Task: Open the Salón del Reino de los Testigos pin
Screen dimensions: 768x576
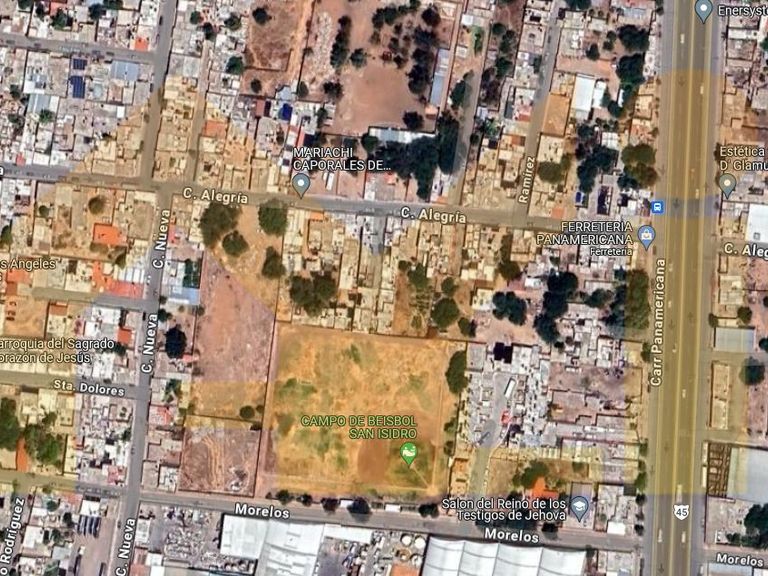Action: 580,508
